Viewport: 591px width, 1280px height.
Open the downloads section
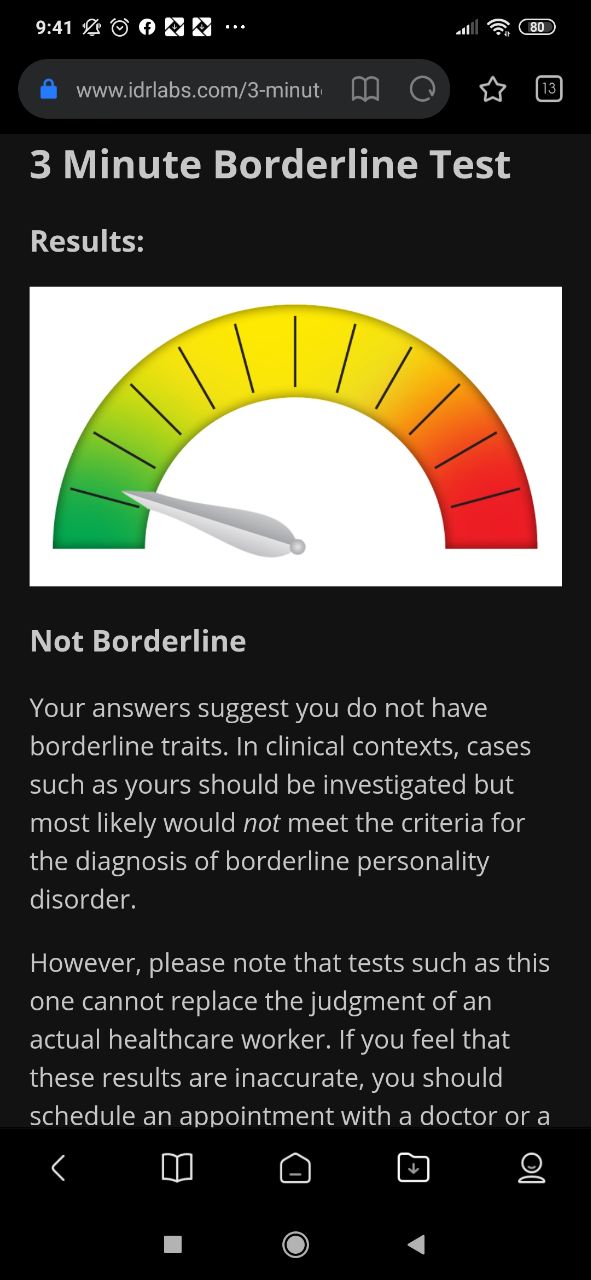point(413,1167)
